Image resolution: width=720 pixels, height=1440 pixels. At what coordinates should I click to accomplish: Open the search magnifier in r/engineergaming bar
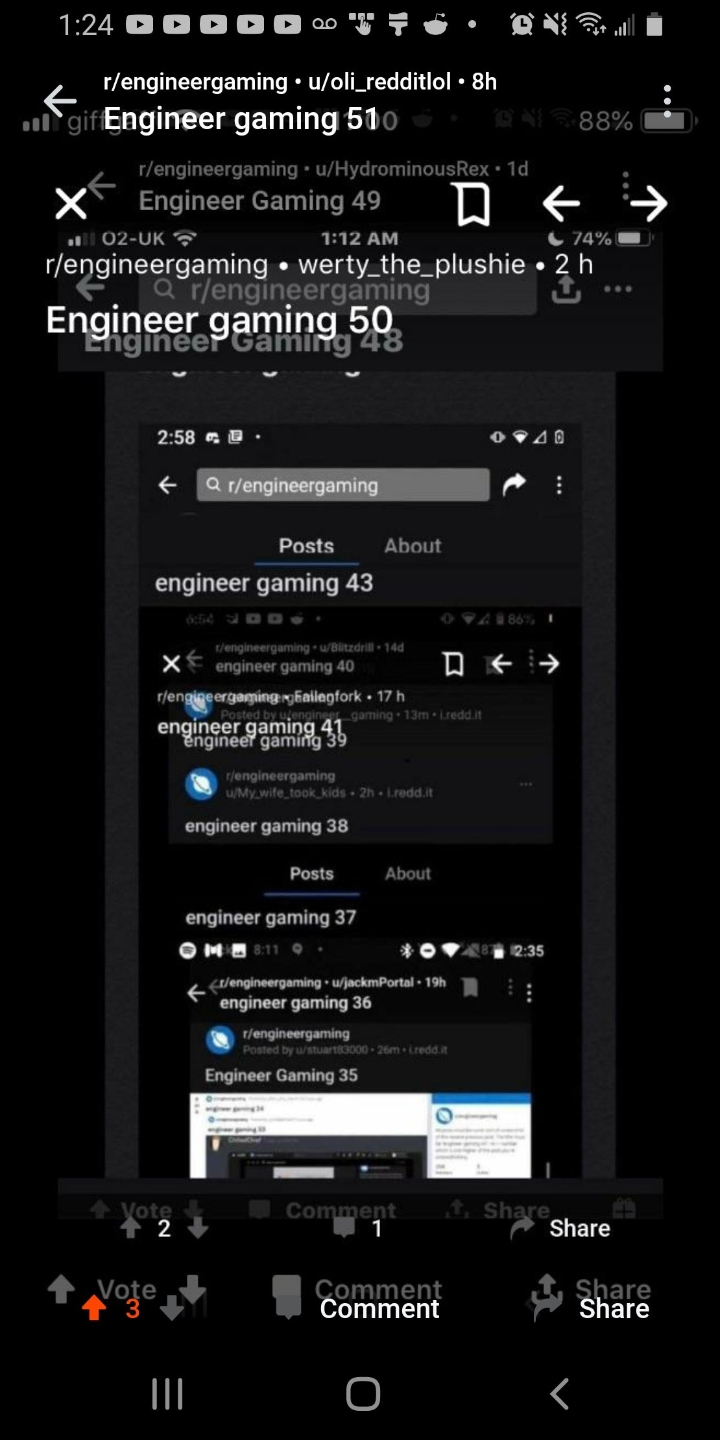(x=161, y=288)
